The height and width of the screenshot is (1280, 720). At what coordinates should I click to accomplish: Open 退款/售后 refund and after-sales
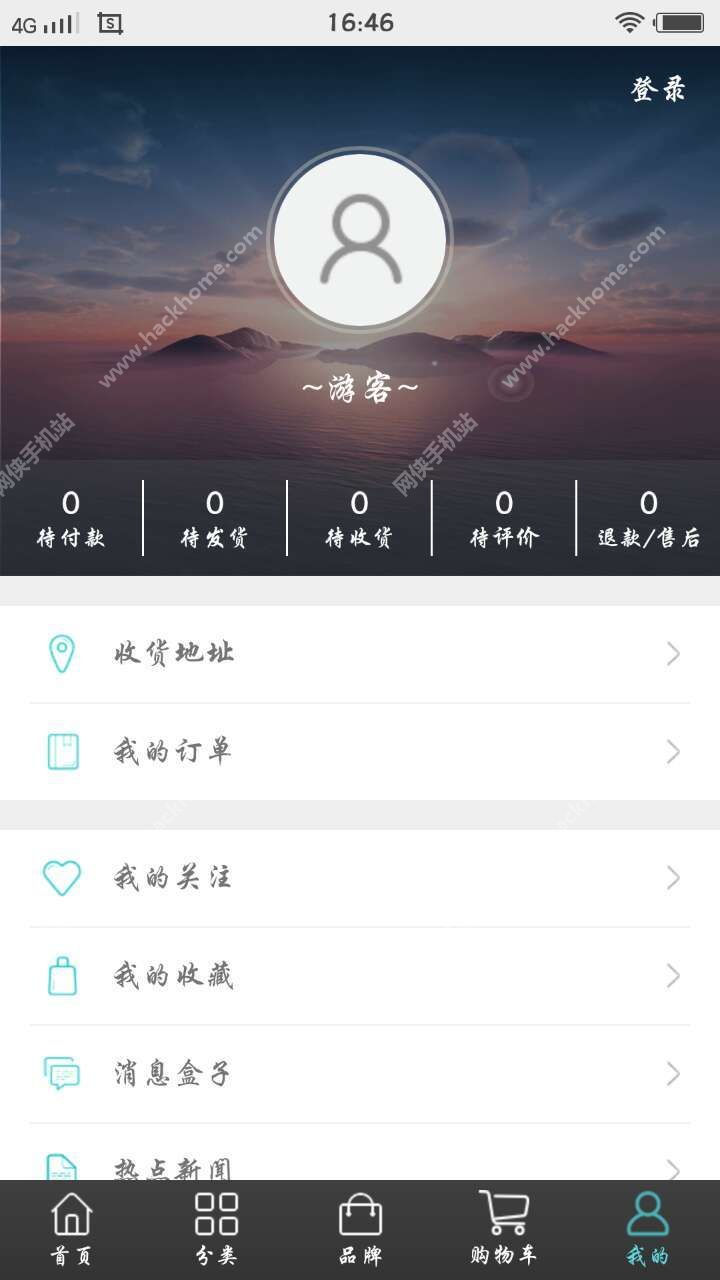(x=649, y=518)
